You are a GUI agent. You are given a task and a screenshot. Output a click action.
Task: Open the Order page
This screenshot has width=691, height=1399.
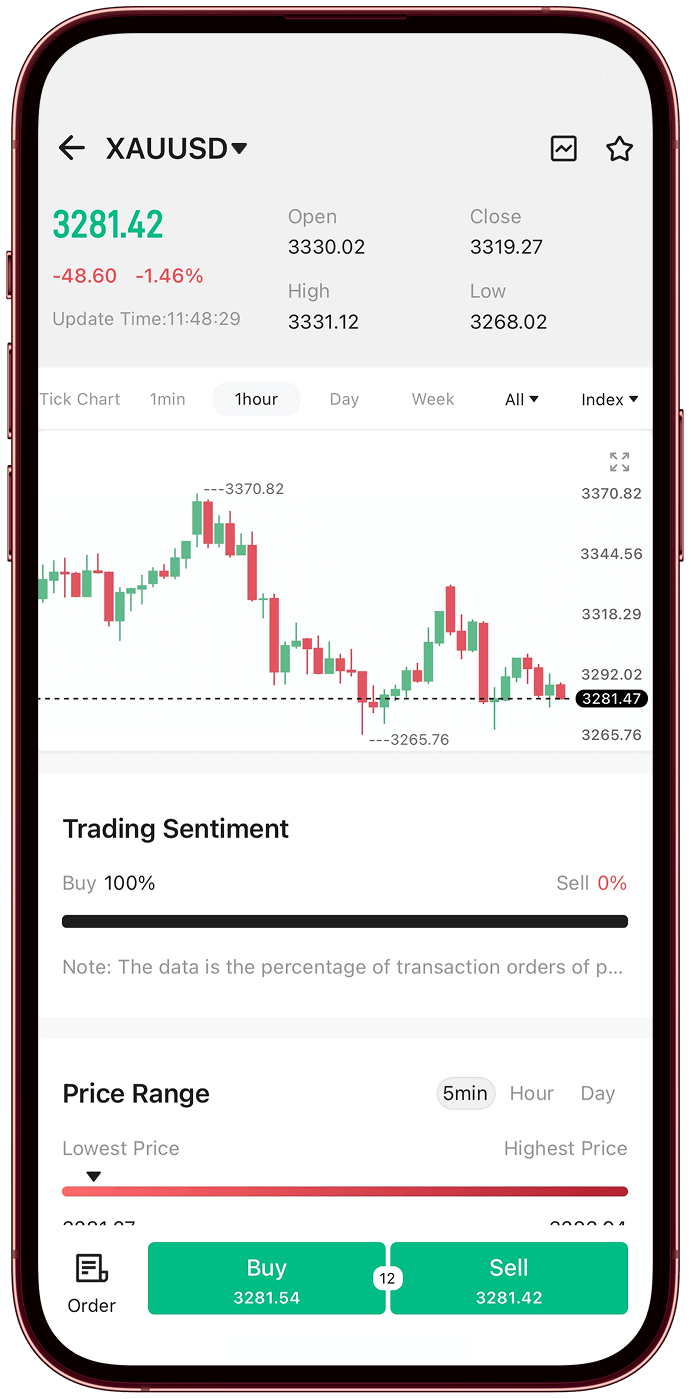click(x=92, y=1282)
